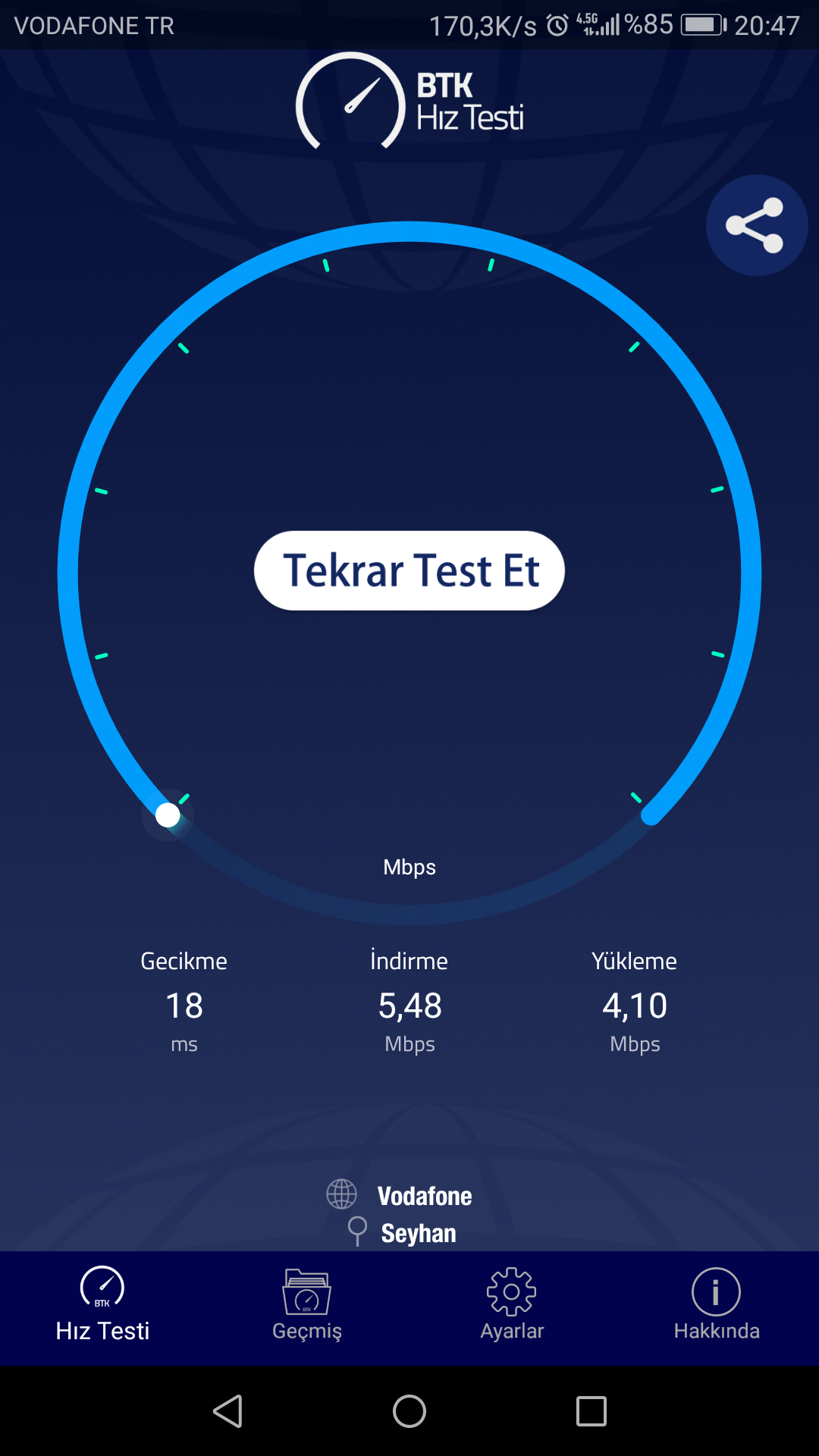819x1456 pixels.
Task: Tap the Tekrar Test Et button
Action: pos(409,570)
